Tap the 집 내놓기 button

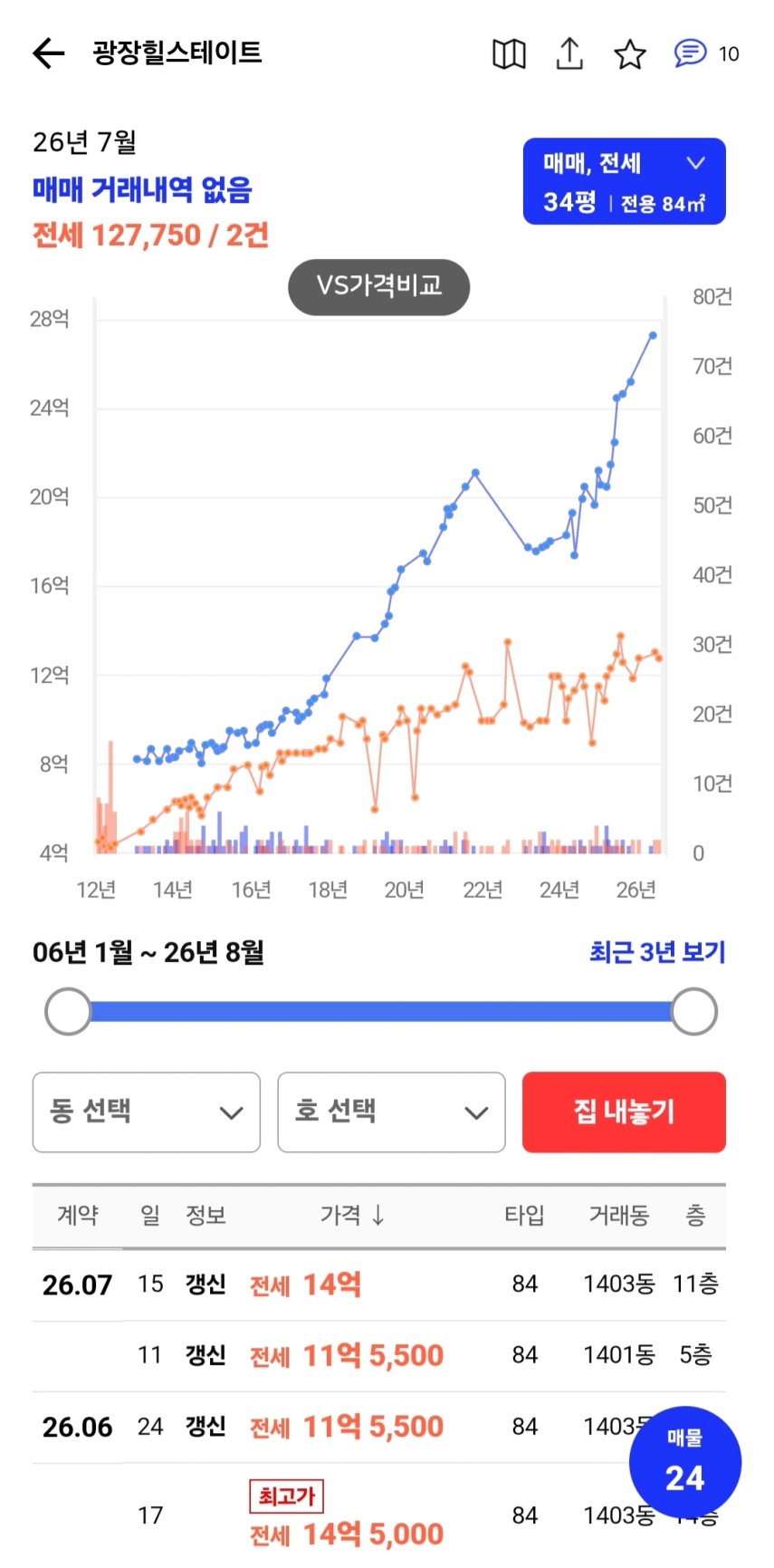624,1112
